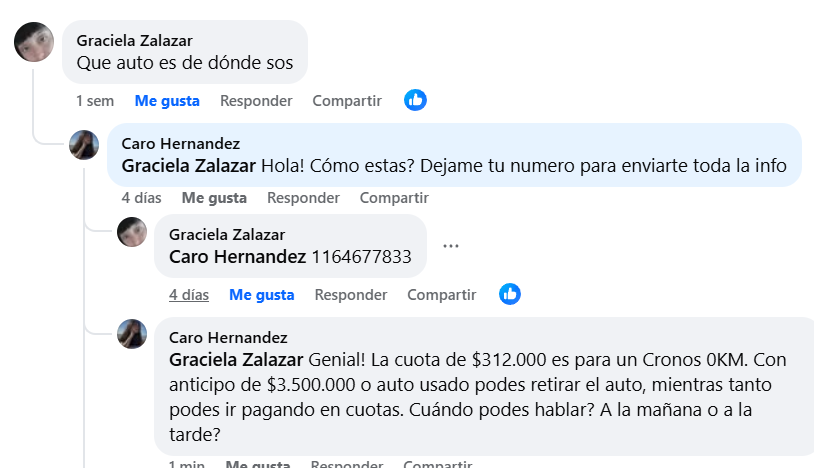Share Caro's 'Dejame tu numero' reply
This screenshot has width=814, height=468.
coord(394,198)
